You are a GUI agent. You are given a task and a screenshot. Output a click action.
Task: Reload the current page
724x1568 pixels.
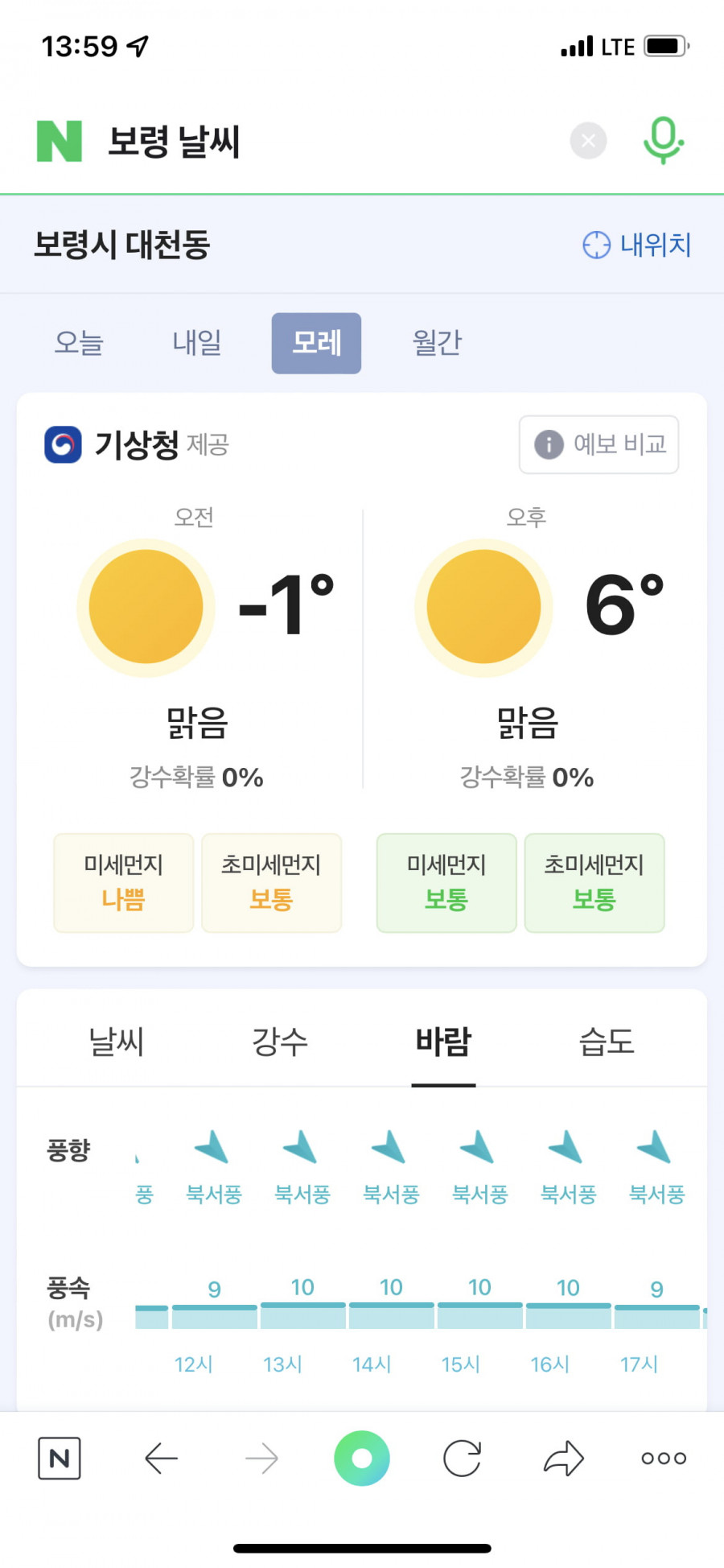[463, 1458]
